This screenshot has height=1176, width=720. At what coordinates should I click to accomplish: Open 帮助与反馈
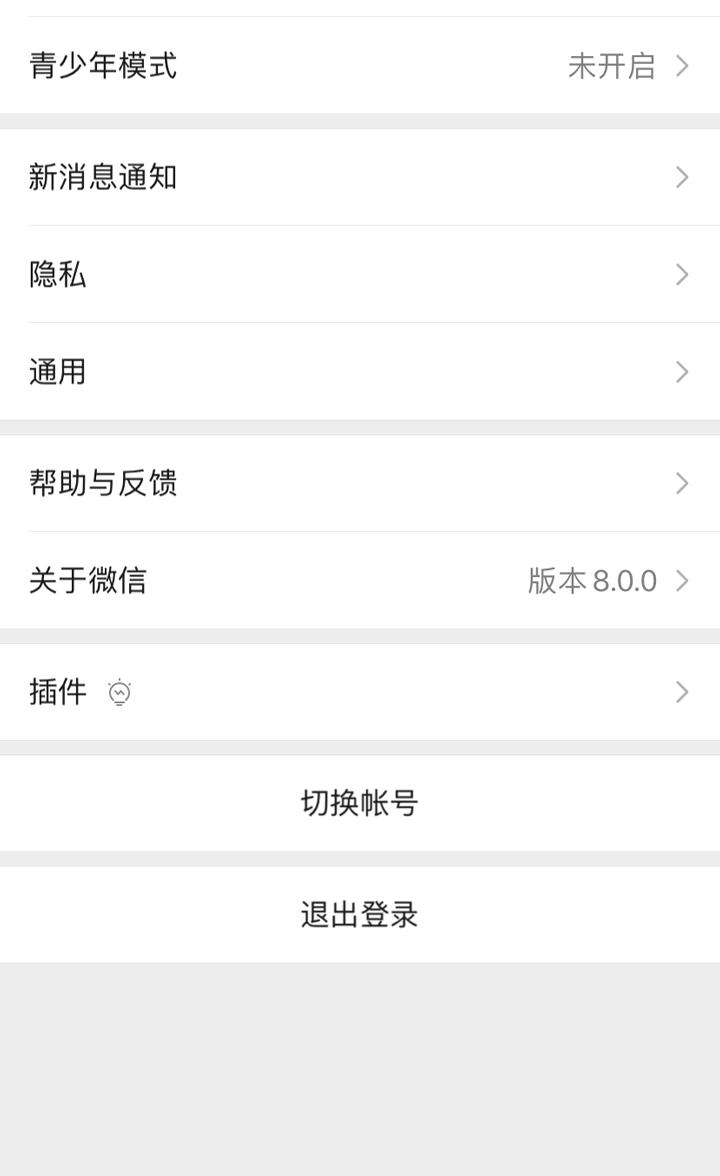(360, 483)
